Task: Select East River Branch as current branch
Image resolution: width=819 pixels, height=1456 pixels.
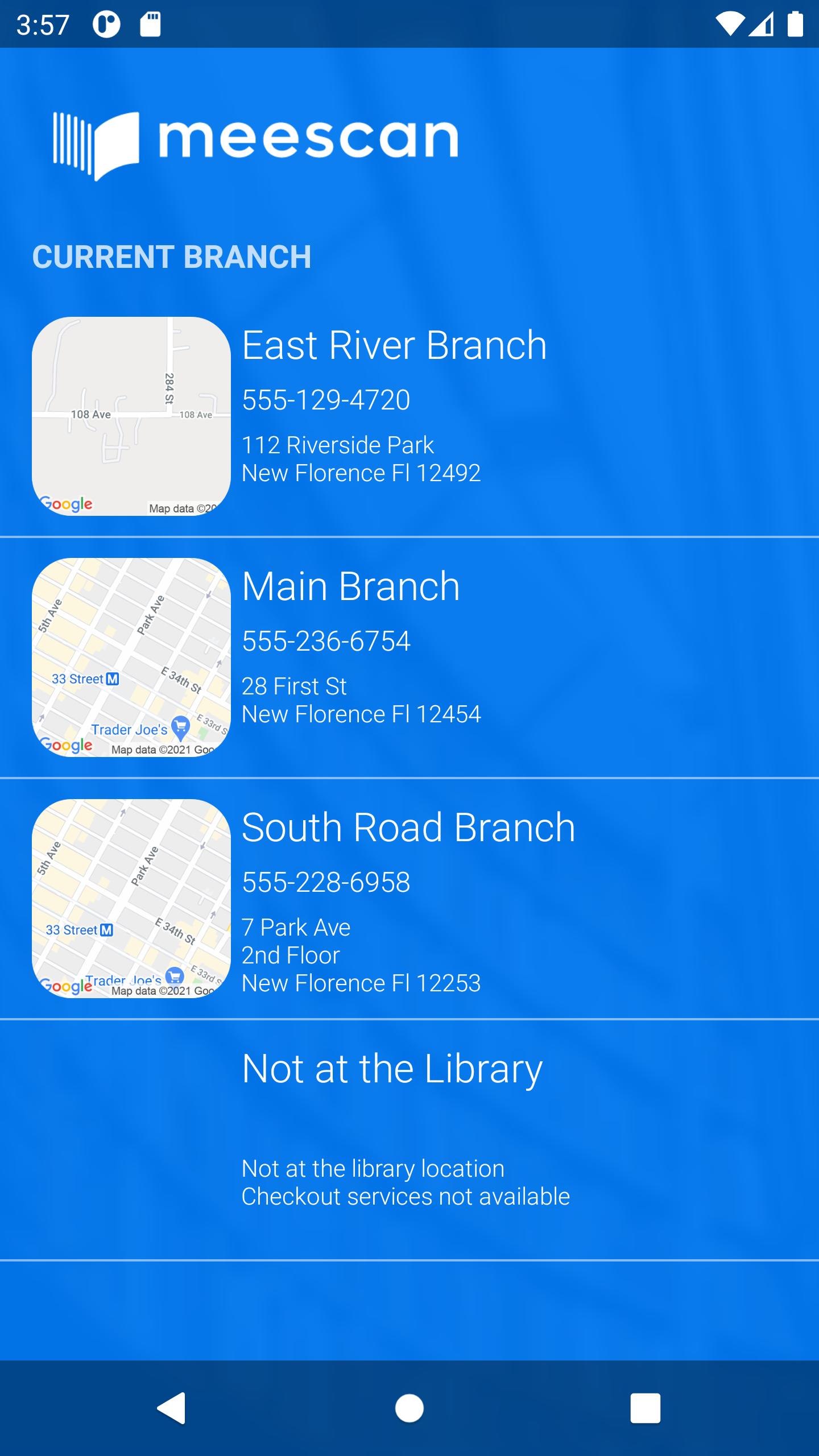Action: (x=409, y=416)
